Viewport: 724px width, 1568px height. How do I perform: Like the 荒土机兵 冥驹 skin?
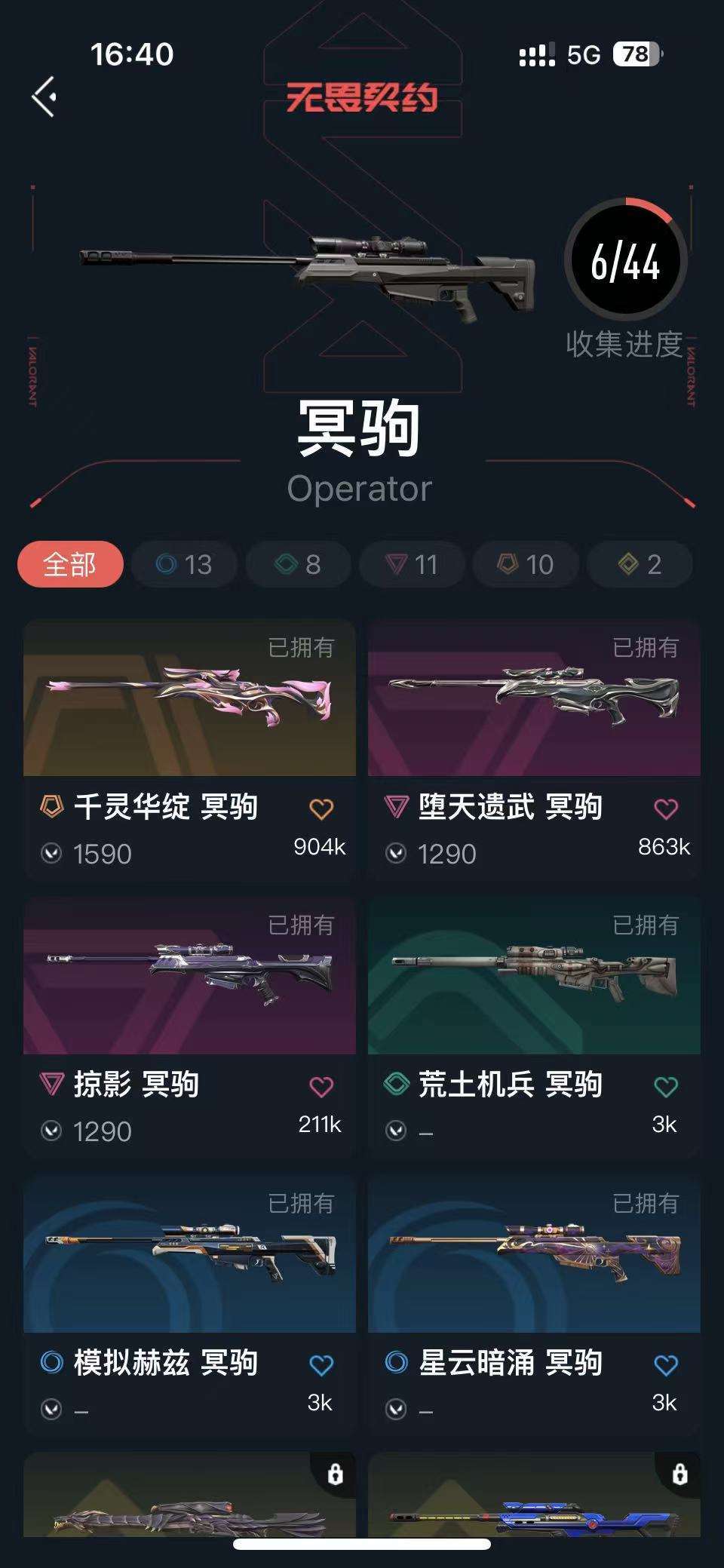click(665, 1087)
